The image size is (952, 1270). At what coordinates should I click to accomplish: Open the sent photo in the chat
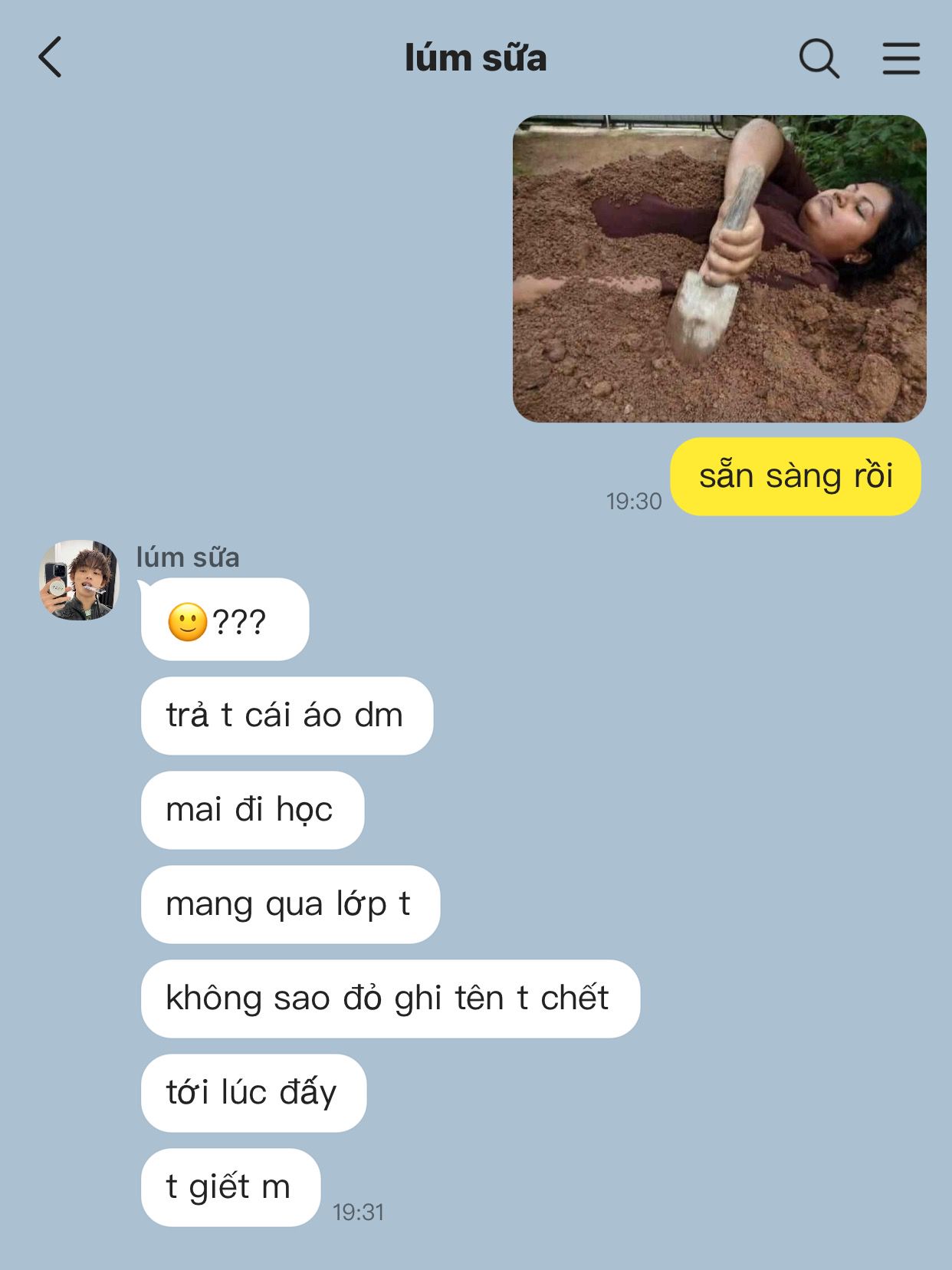pyautogui.click(x=719, y=268)
